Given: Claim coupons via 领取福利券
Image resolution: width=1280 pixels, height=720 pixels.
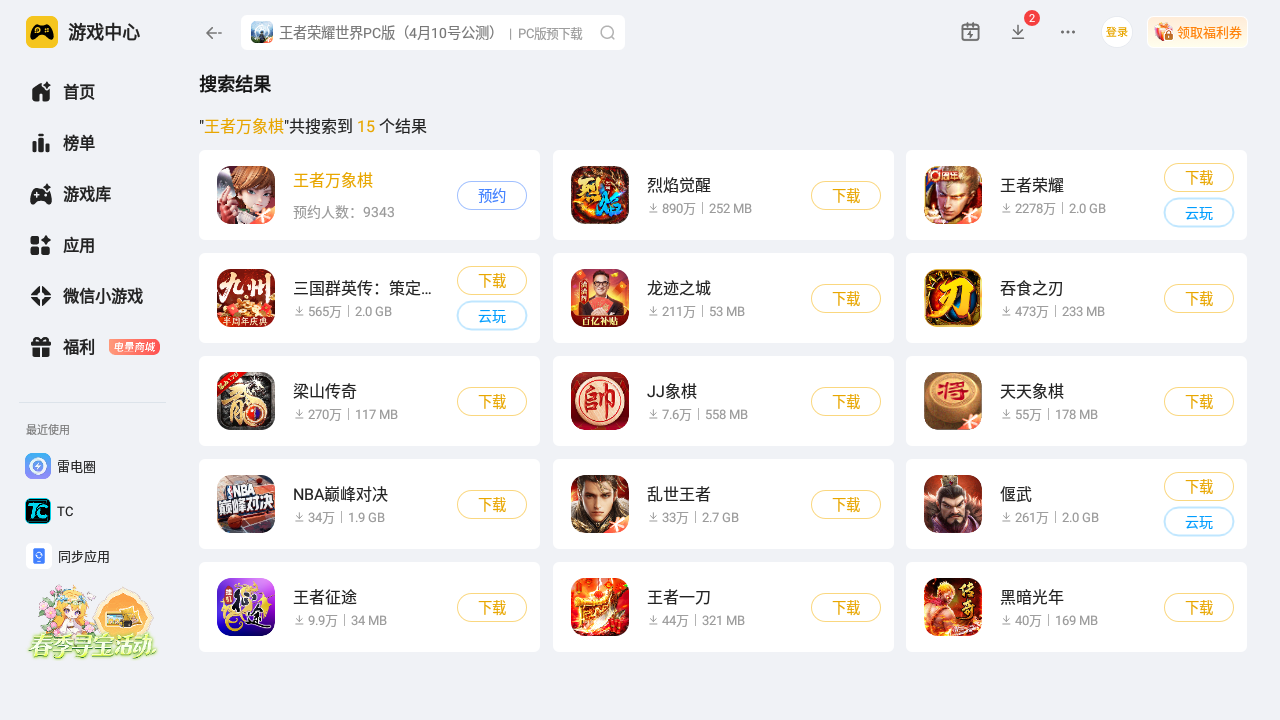Looking at the screenshot, I should pyautogui.click(x=1197, y=32).
